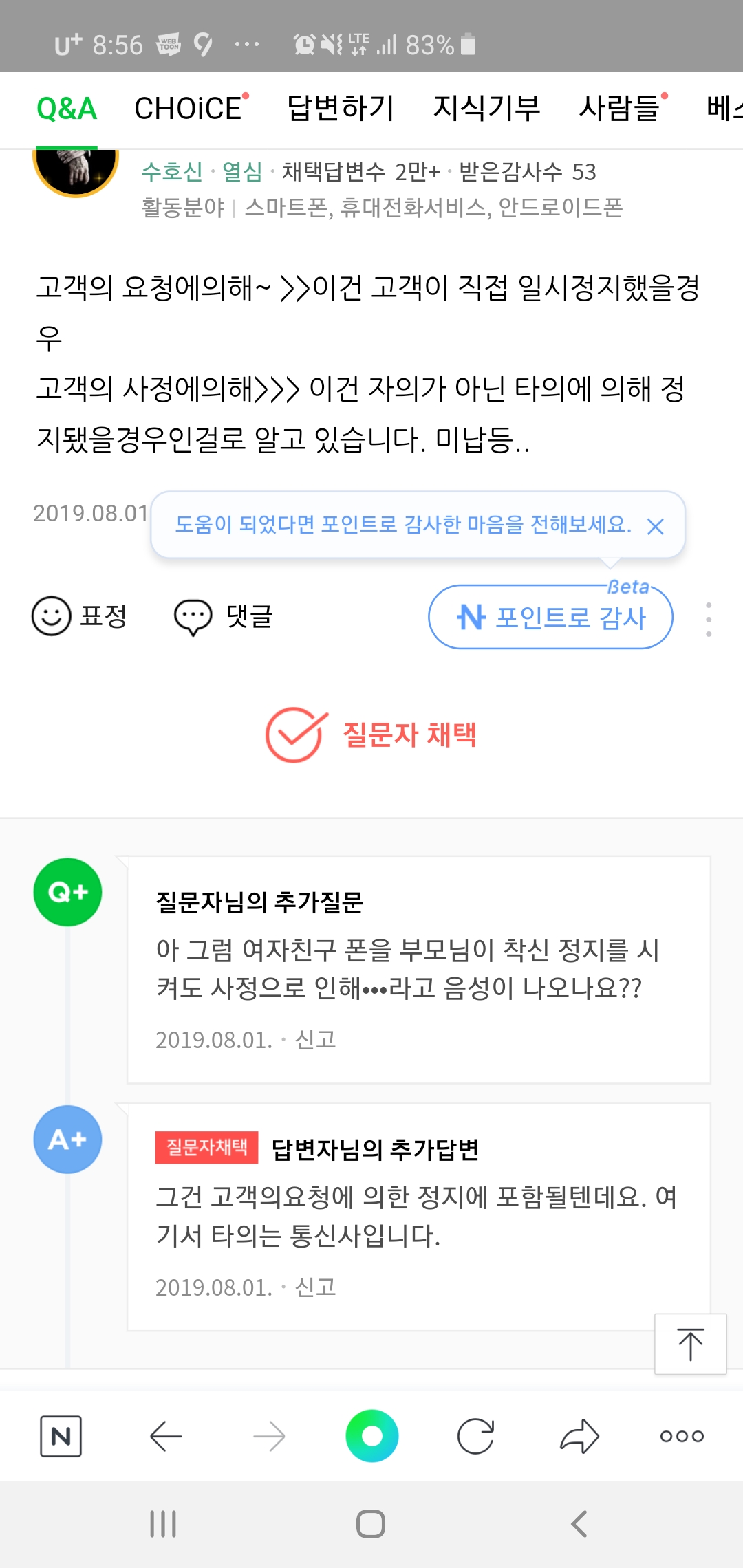Screen dimensions: 743x1568
Task: Open the browser's more options menu
Action: click(x=682, y=1436)
